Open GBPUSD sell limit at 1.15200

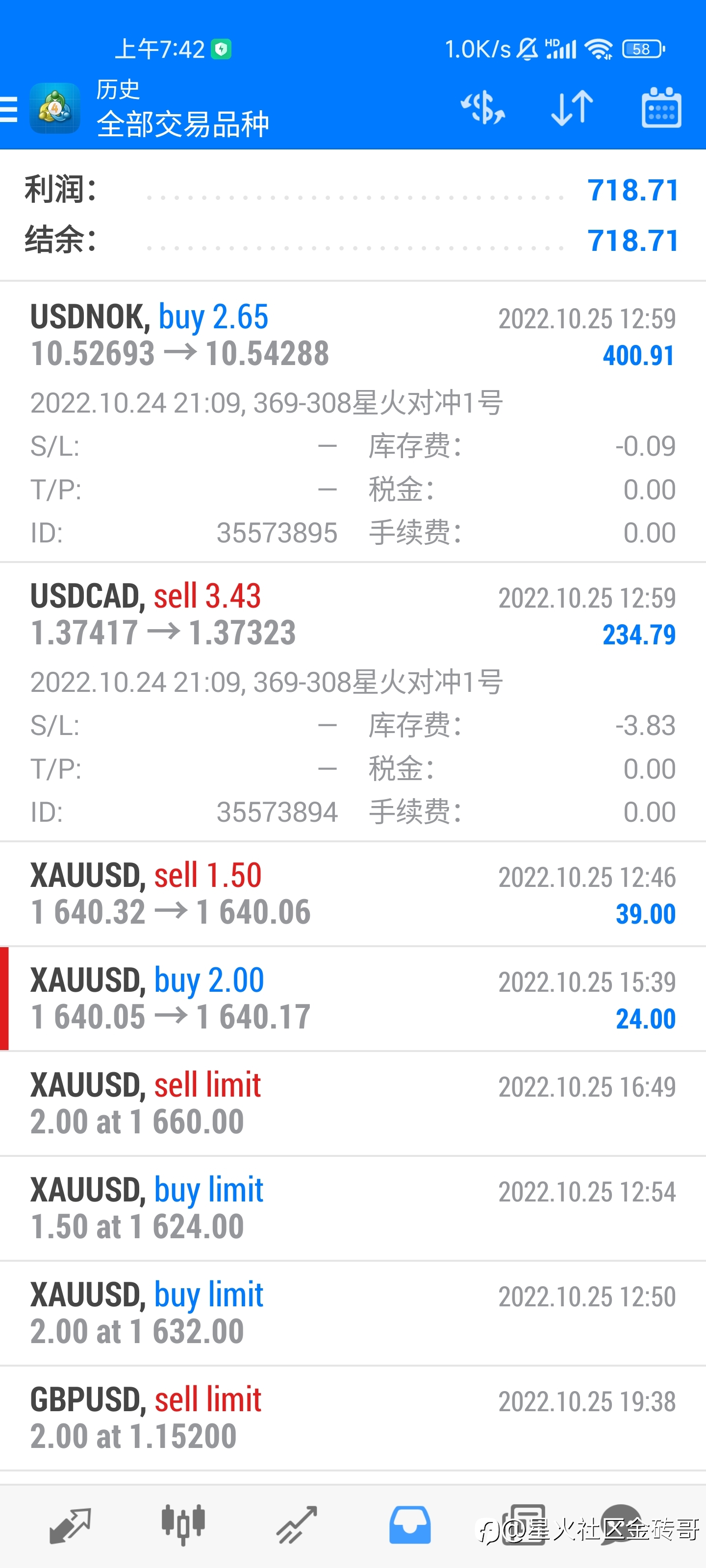tap(353, 1418)
